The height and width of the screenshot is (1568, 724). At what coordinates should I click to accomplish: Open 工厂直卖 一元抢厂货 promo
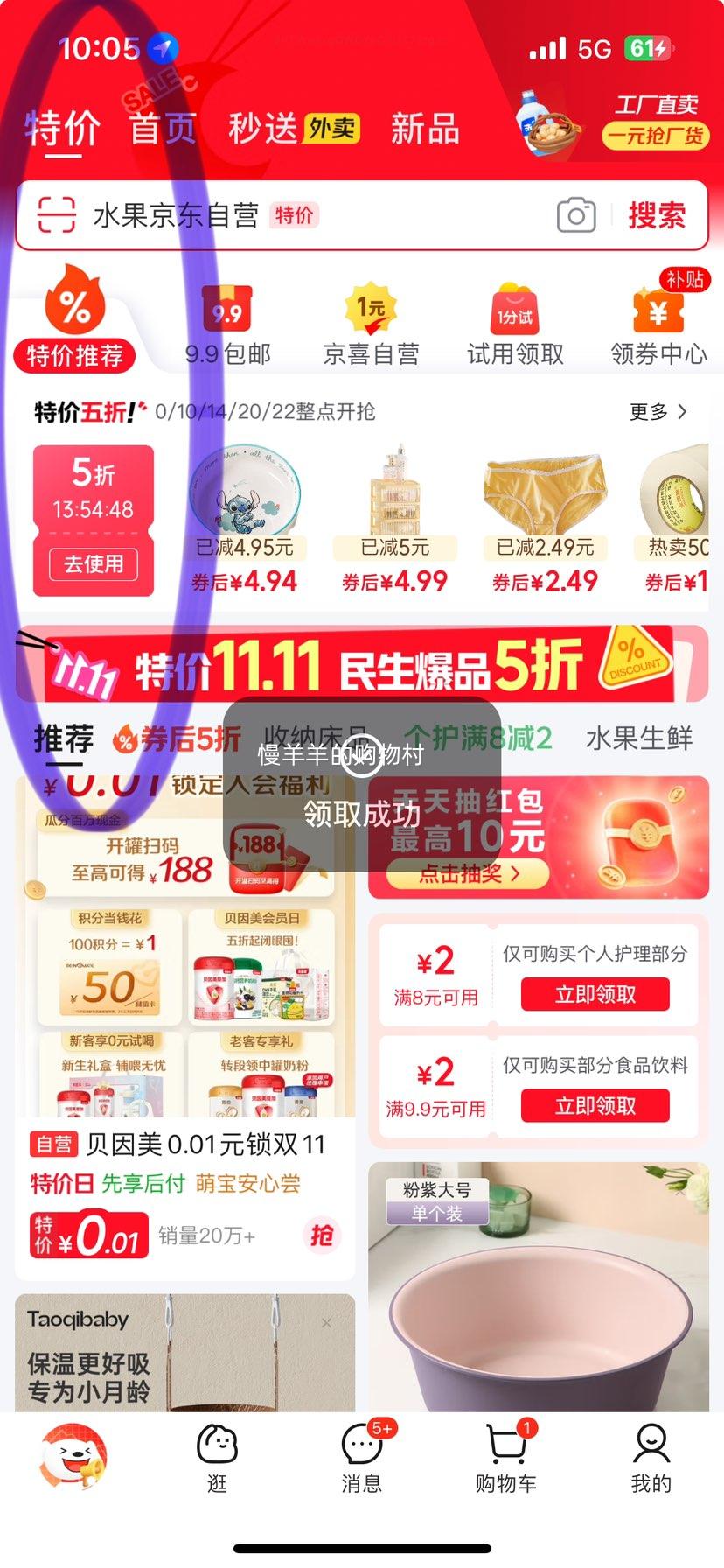654,122
